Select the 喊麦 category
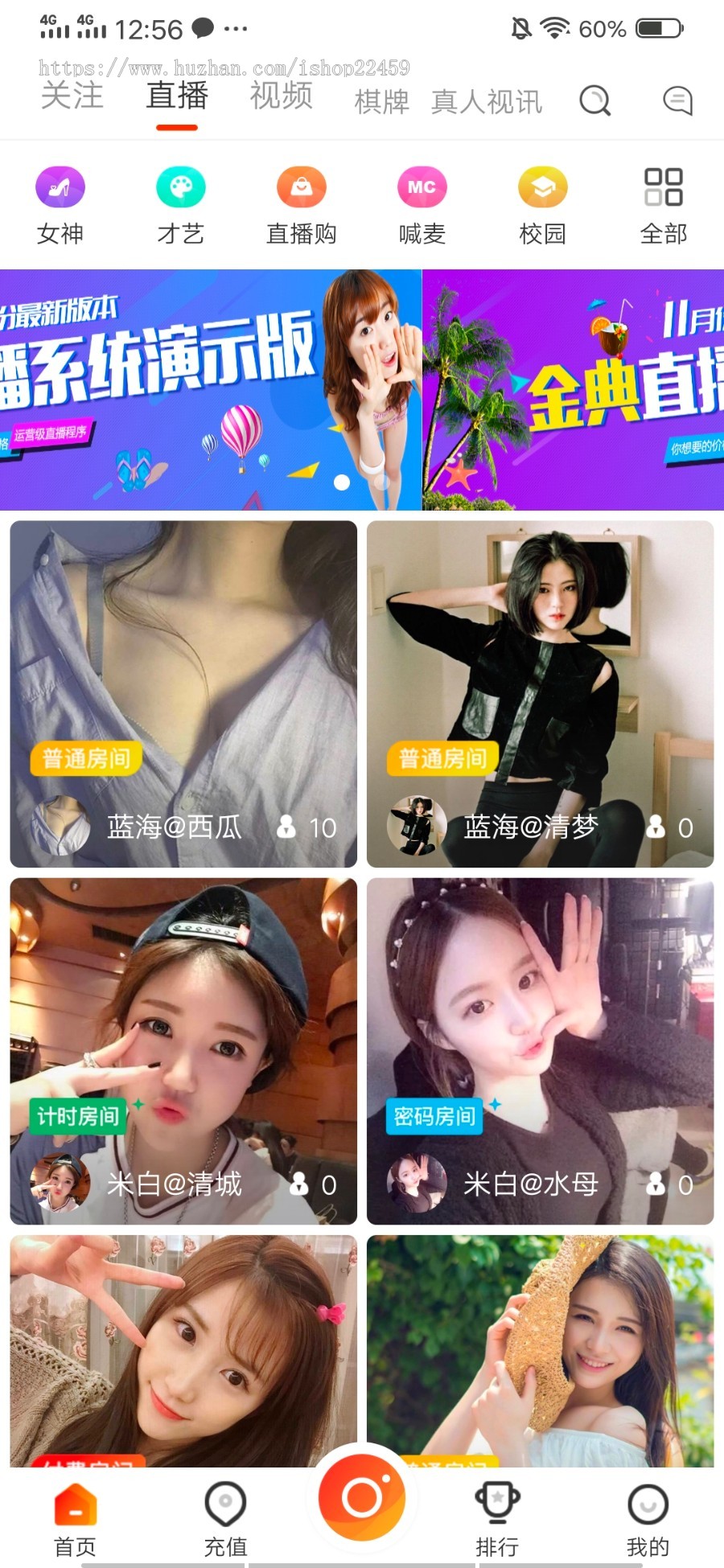This screenshot has height=1568, width=724. point(422,204)
